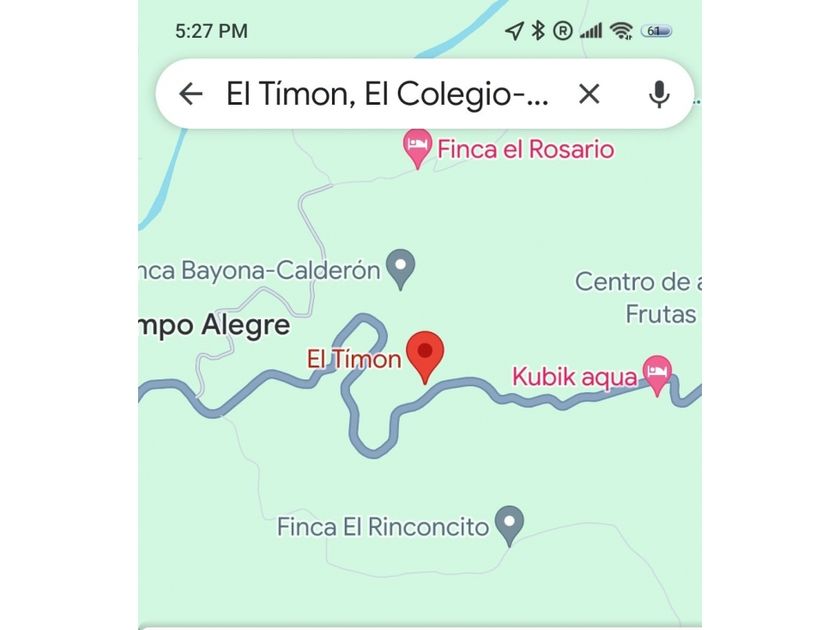Select the Finca Bayona-Calderón map pin
840x630 pixels.
(401, 267)
